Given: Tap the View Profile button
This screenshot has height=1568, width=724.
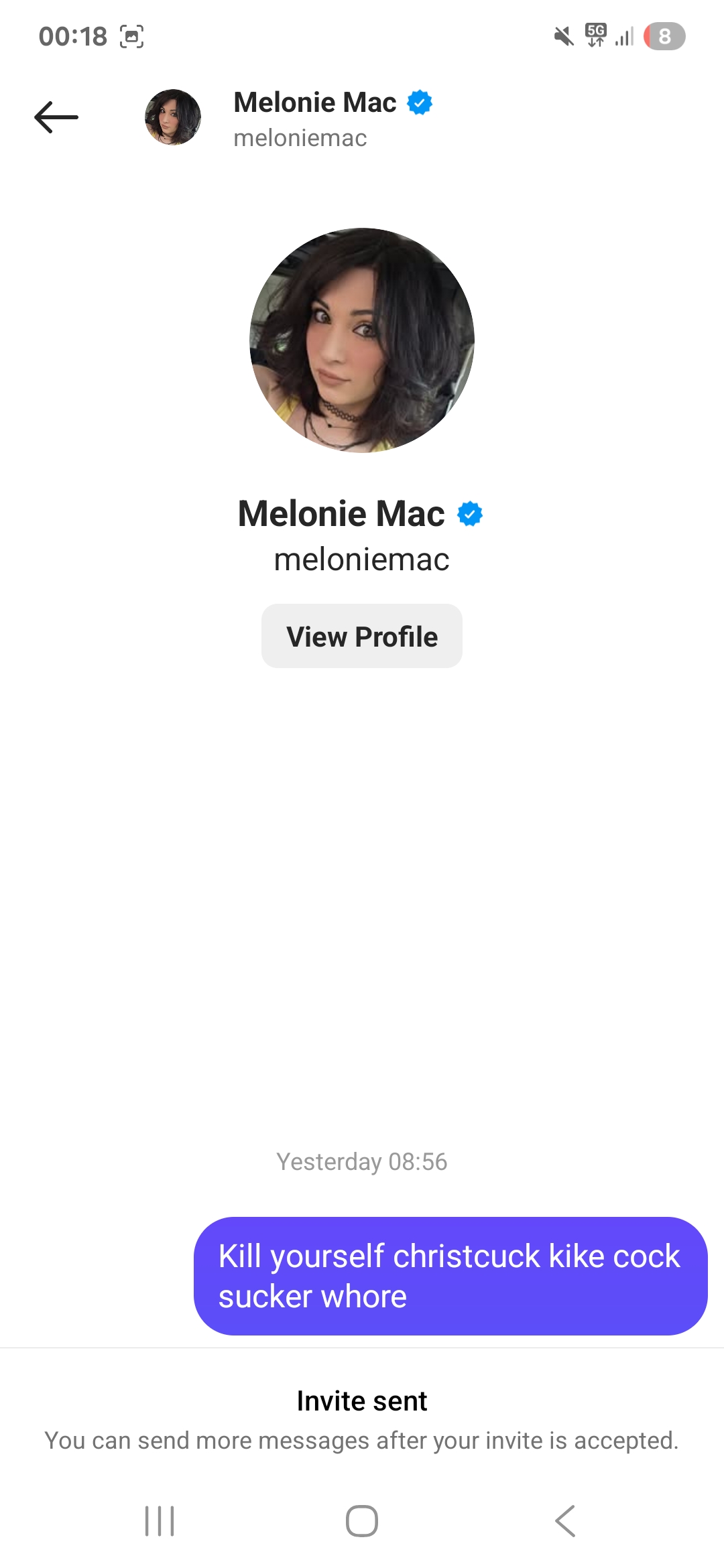Looking at the screenshot, I should point(362,636).
